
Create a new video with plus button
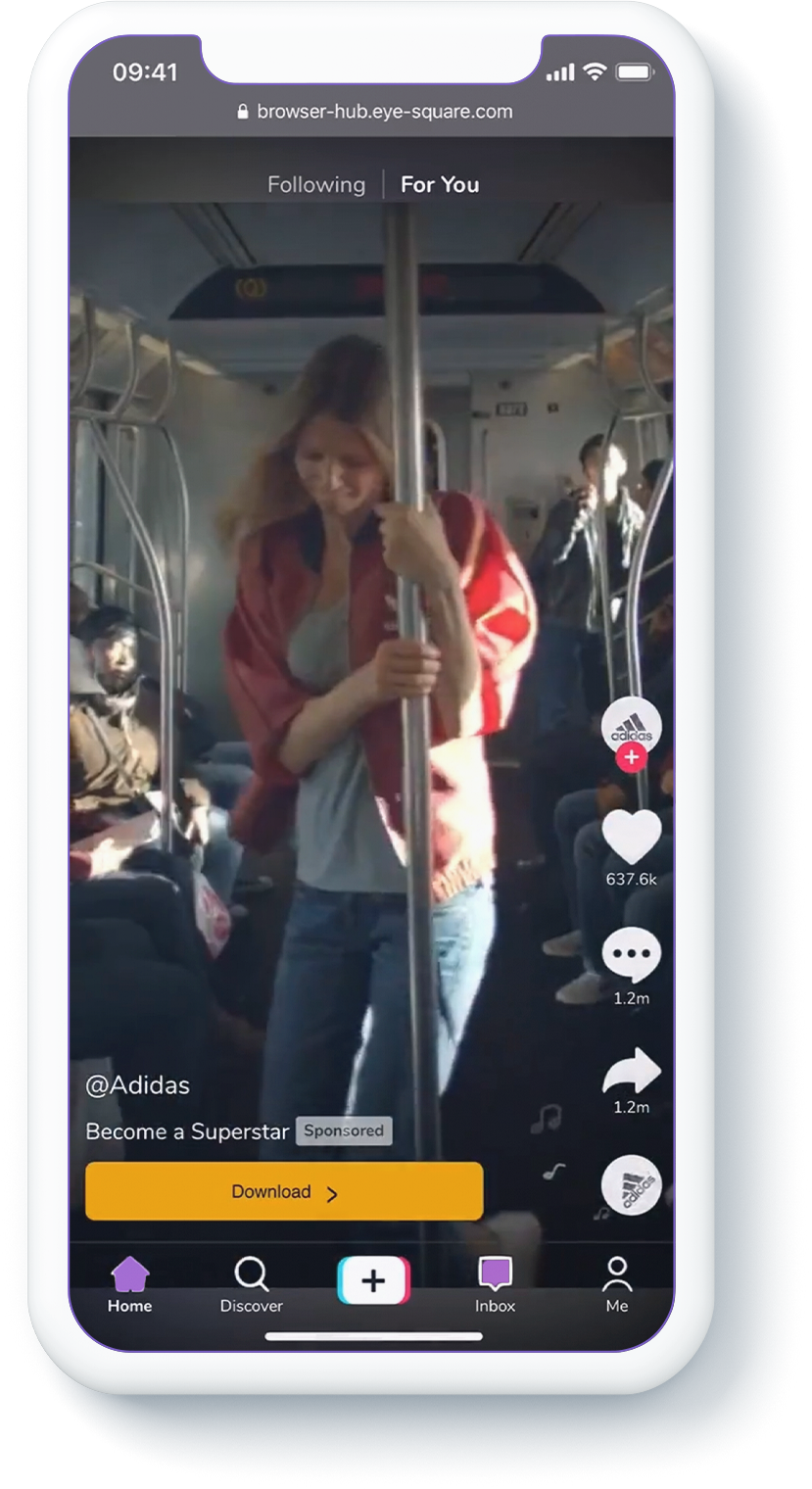coord(373,1281)
